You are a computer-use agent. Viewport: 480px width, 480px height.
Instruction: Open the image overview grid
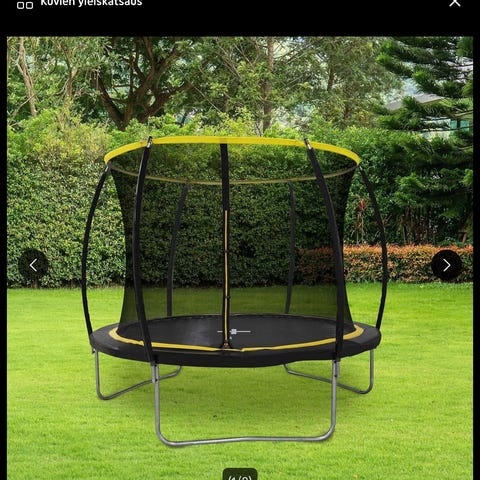[x=25, y=5]
